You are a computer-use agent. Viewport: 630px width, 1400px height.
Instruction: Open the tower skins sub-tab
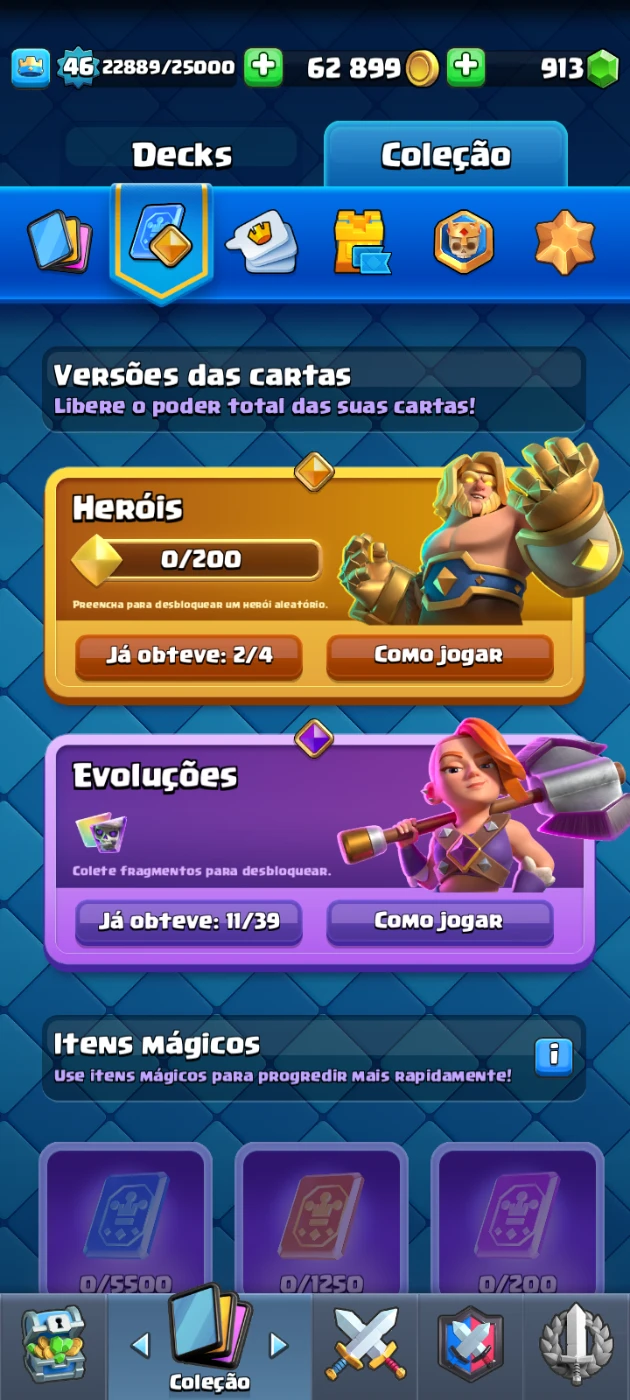pyautogui.click(x=360, y=241)
